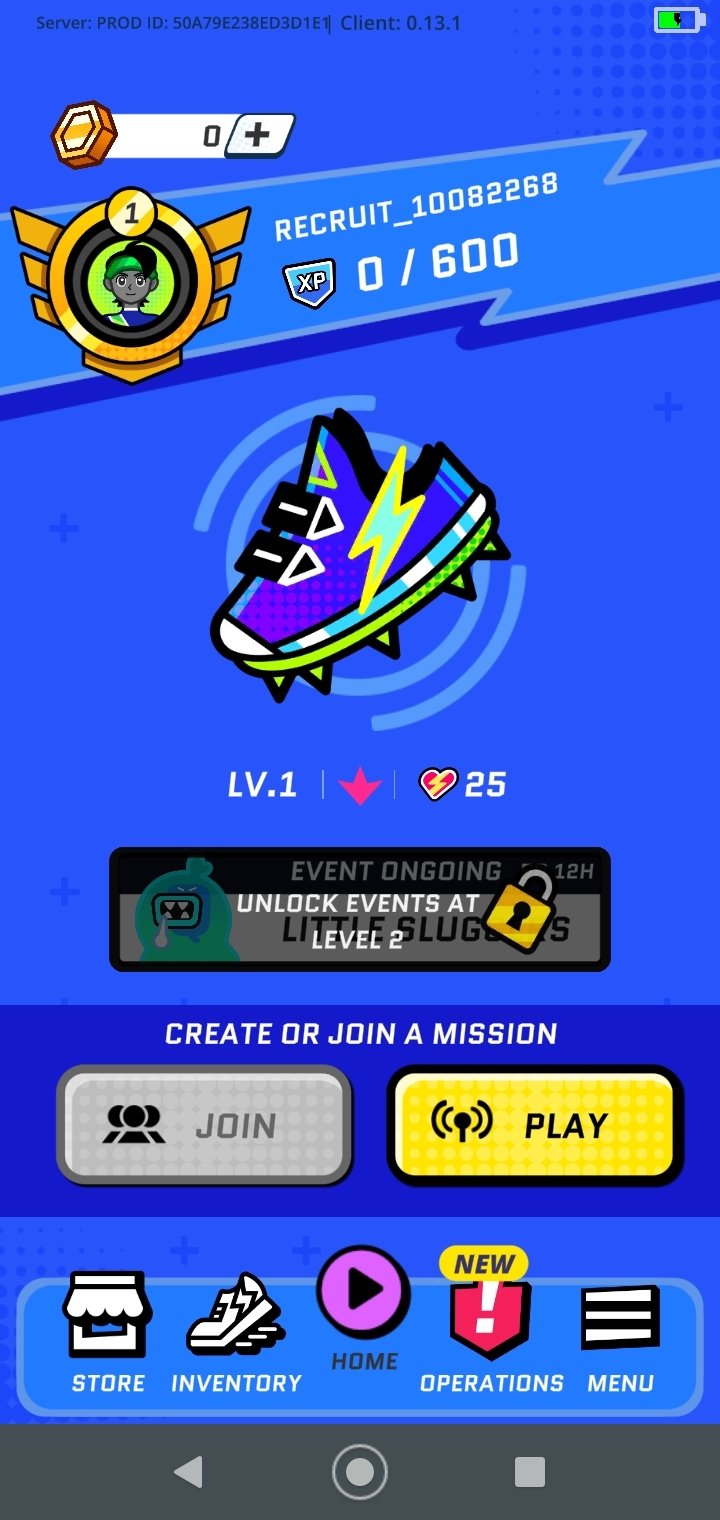Open recent apps from the navigation bar
This screenshot has height=1520, width=720.
(529, 1472)
